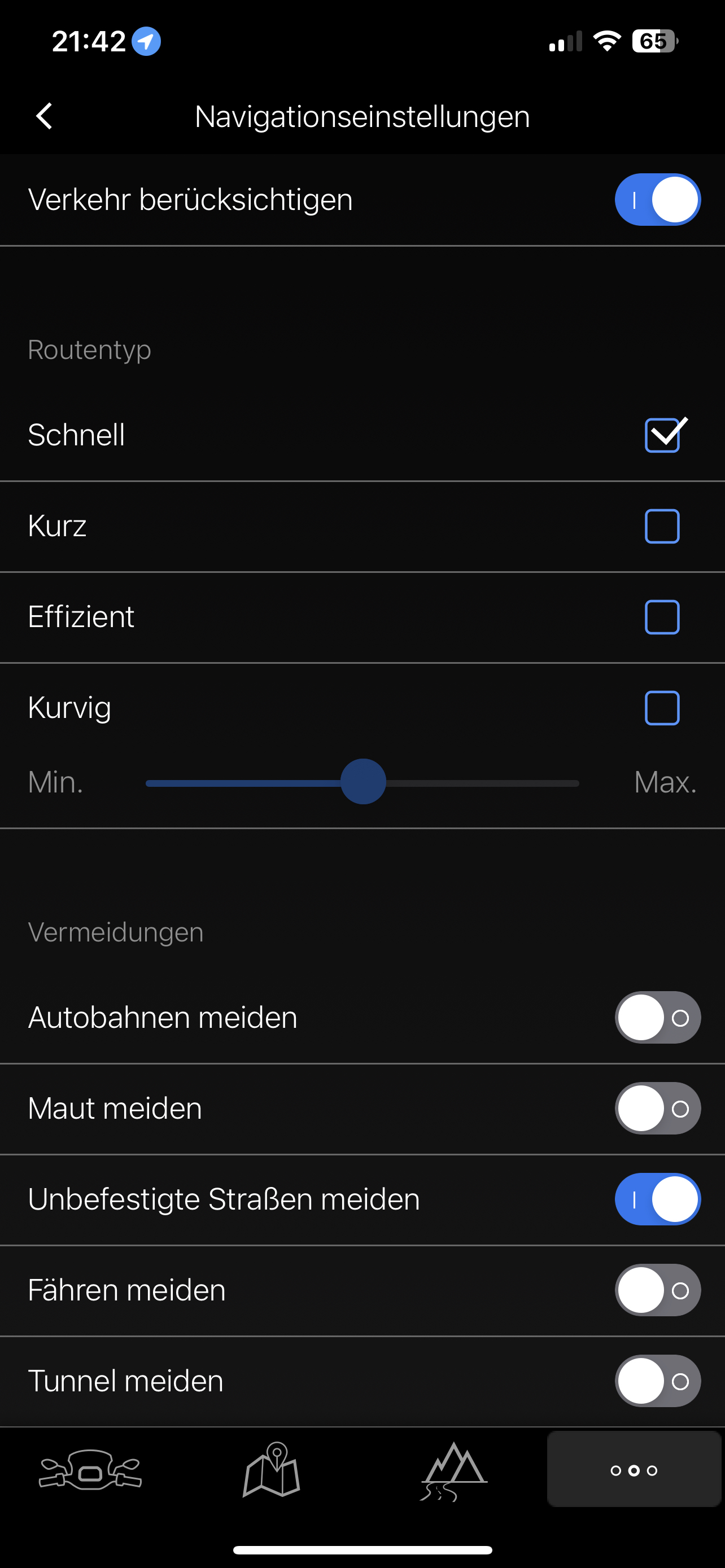
Task: Disable Verkehr berücksichtigen switch
Action: click(x=657, y=200)
